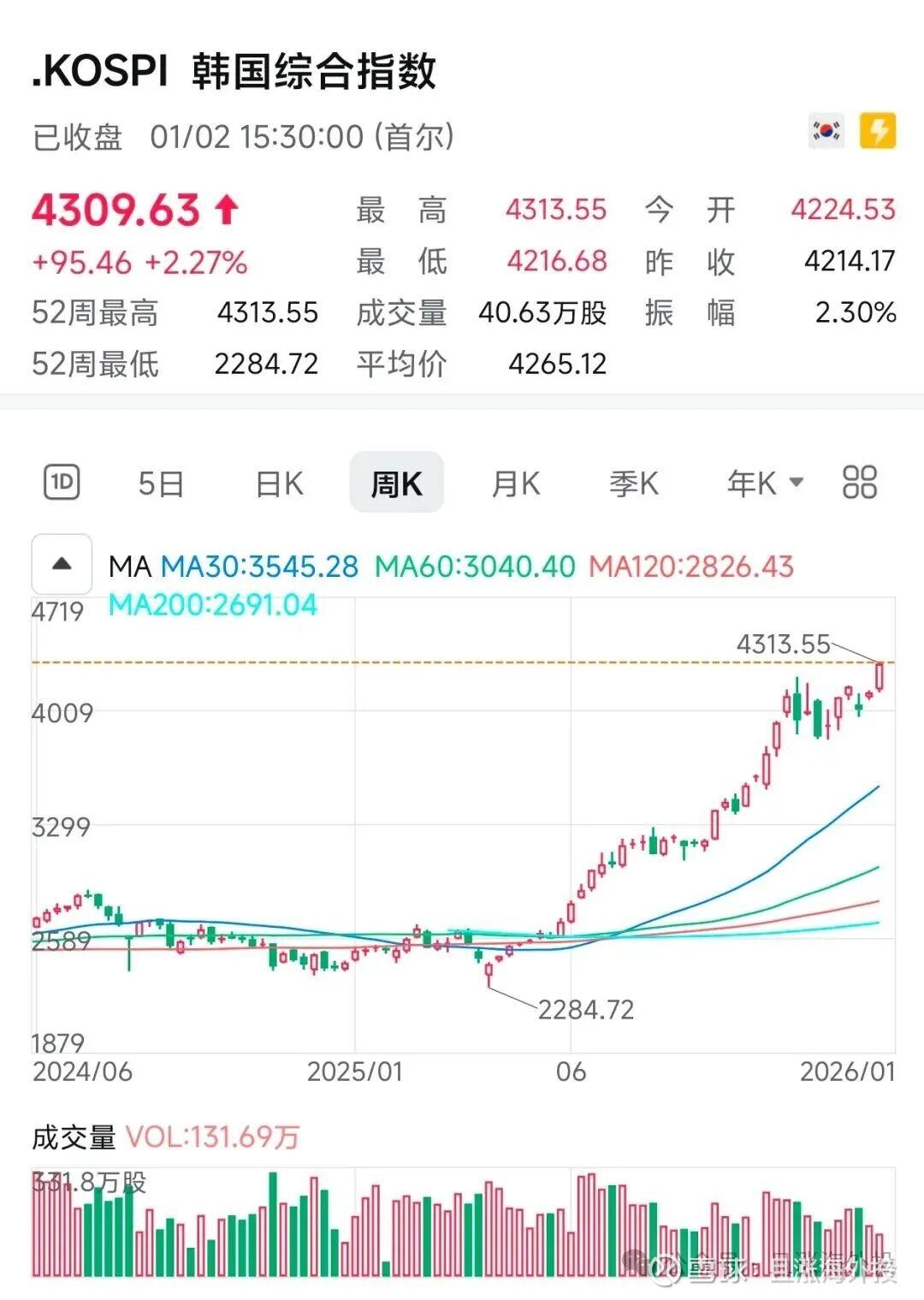Viewport: 924px width, 1300px height.
Task: Click the 季K period button
Action: (x=635, y=482)
